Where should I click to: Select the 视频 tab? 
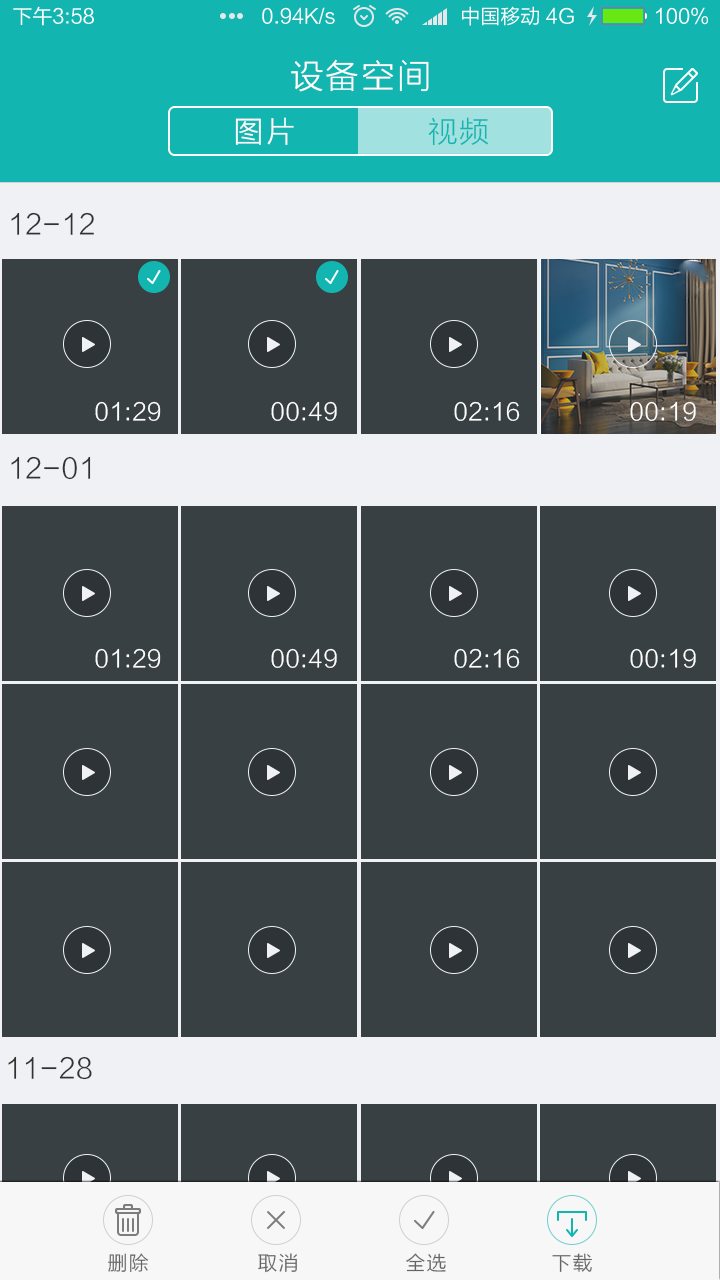pyautogui.click(x=457, y=131)
